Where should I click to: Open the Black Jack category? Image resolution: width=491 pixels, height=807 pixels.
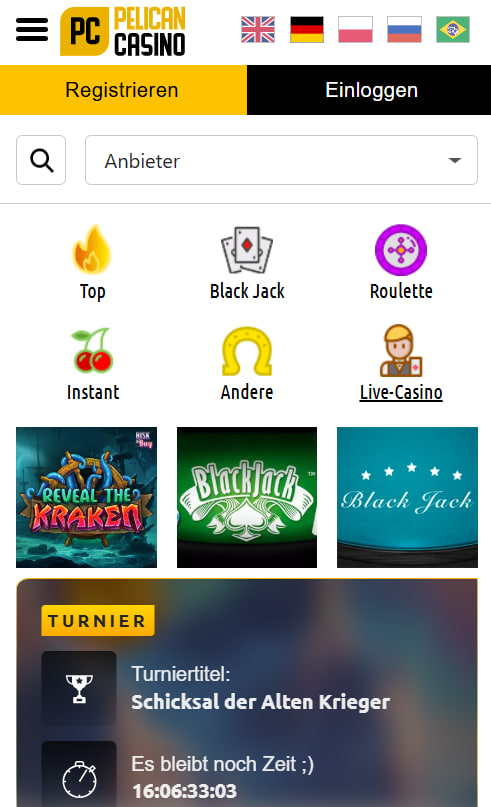[x=247, y=262]
